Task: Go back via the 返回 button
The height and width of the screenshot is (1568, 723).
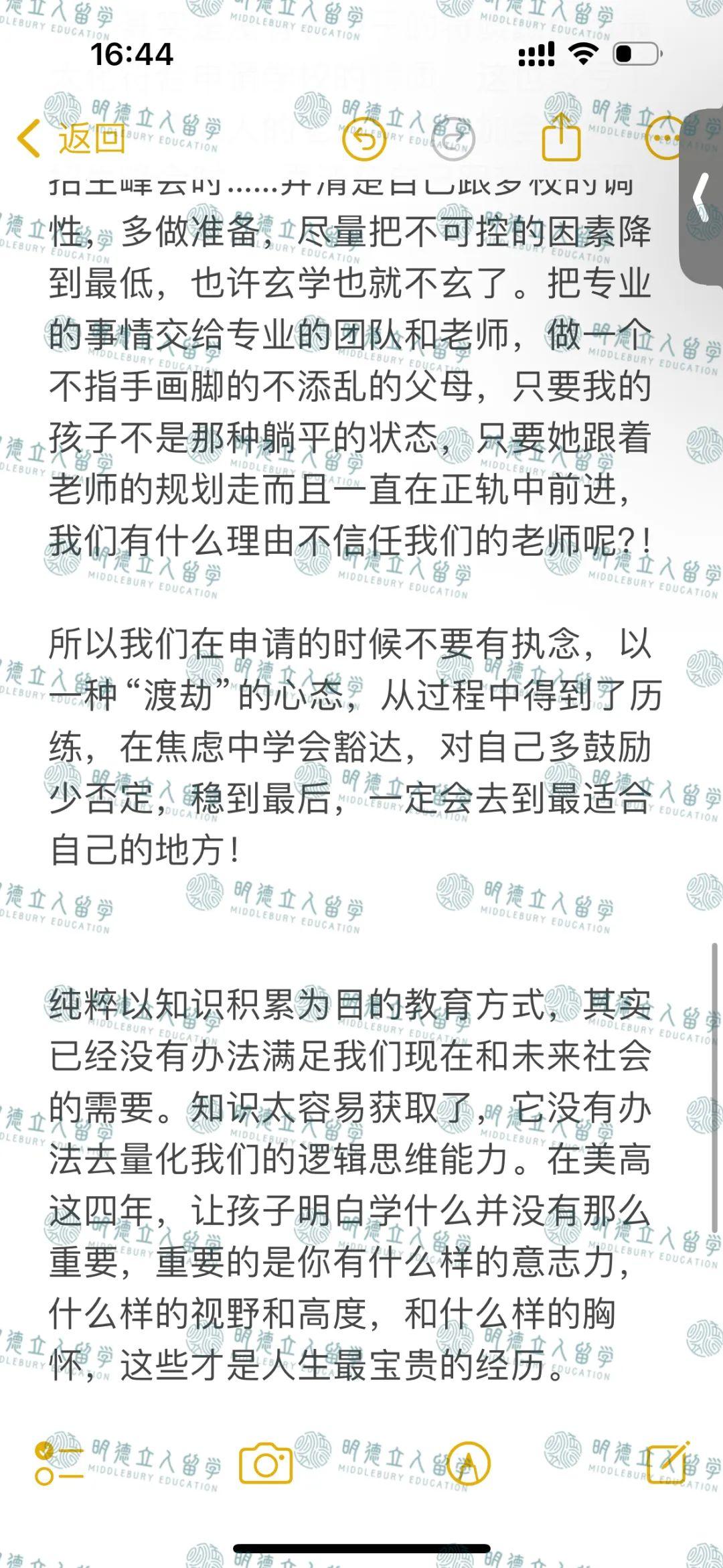Action: tap(72, 139)
